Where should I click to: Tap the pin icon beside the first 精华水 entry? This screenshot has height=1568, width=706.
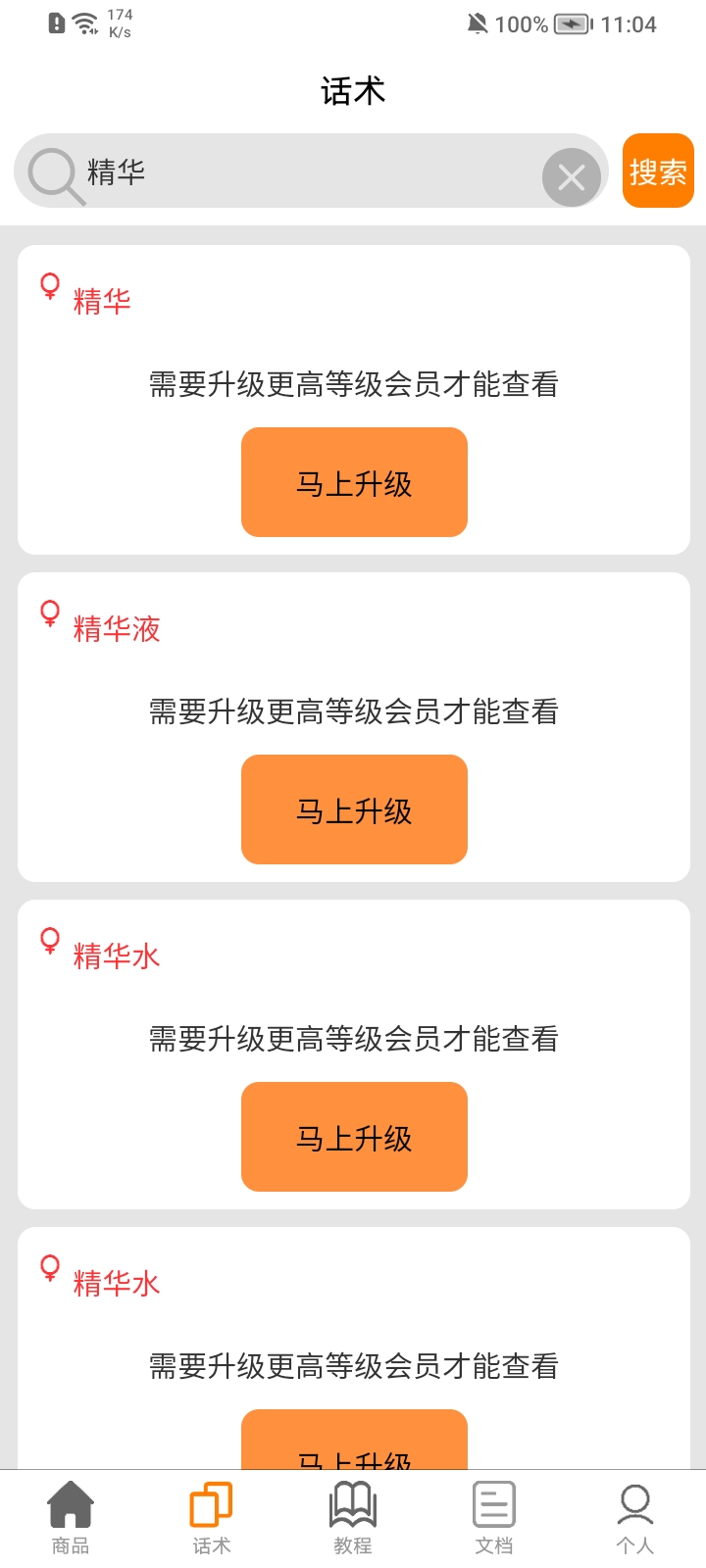48,942
